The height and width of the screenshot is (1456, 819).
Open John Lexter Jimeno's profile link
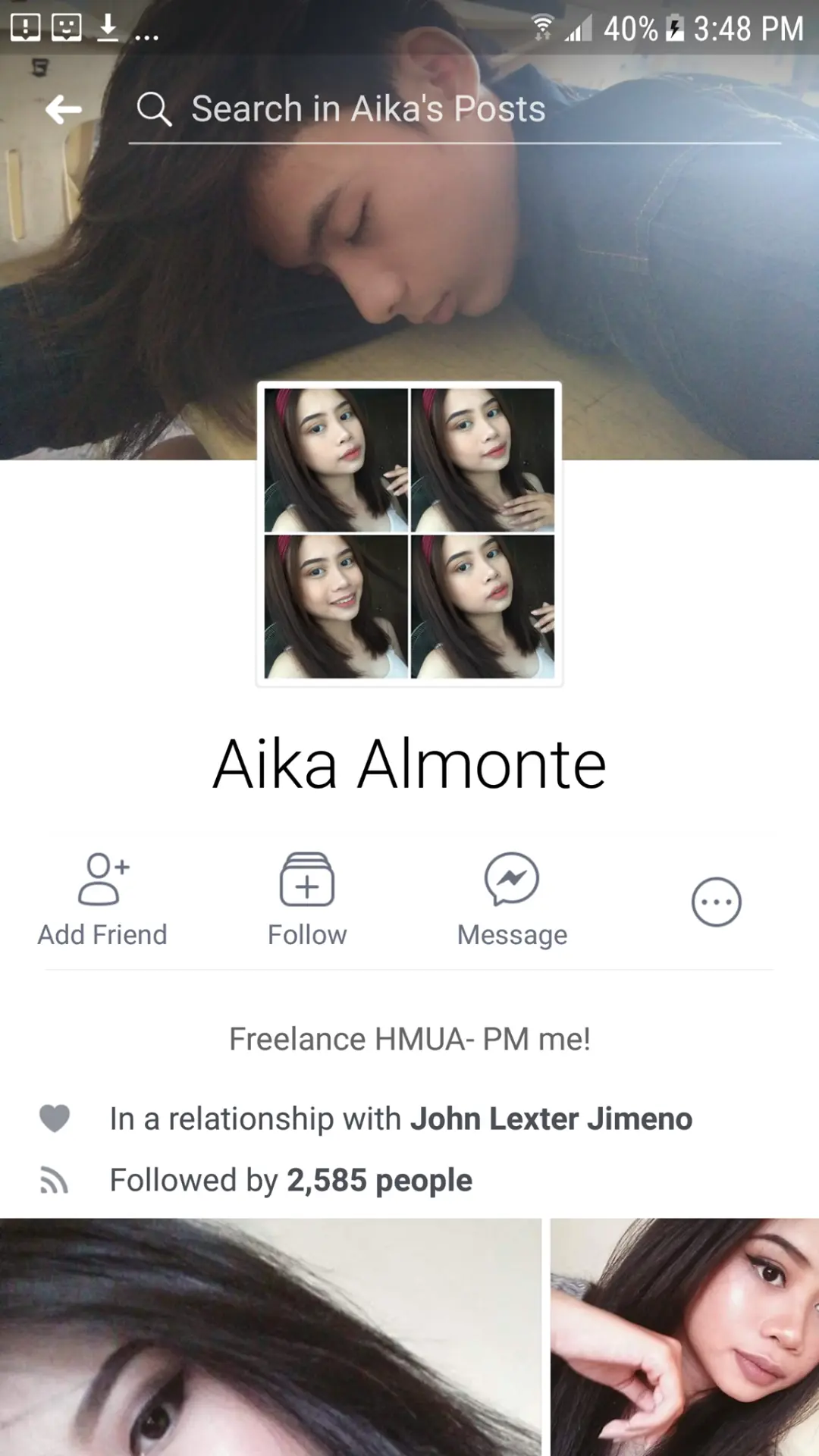tap(551, 1119)
